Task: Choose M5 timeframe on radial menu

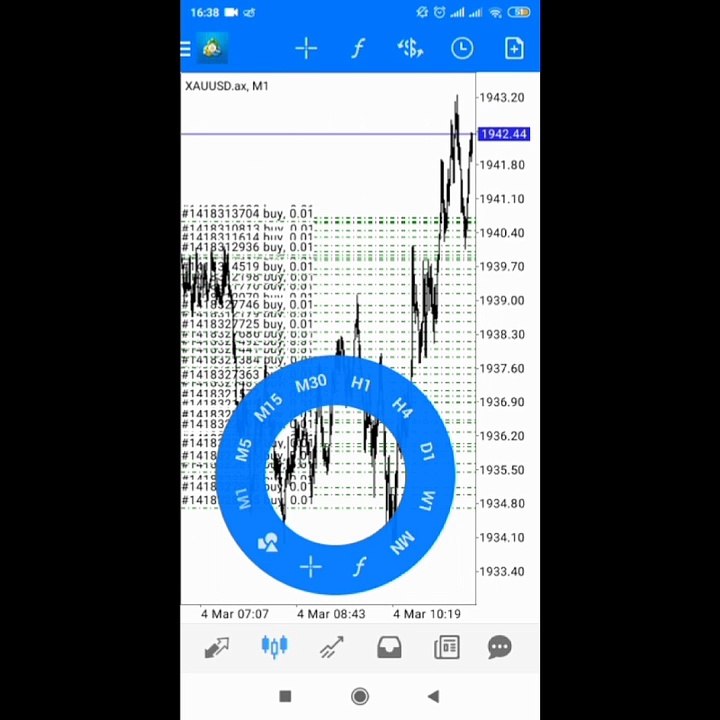Action: (x=243, y=450)
